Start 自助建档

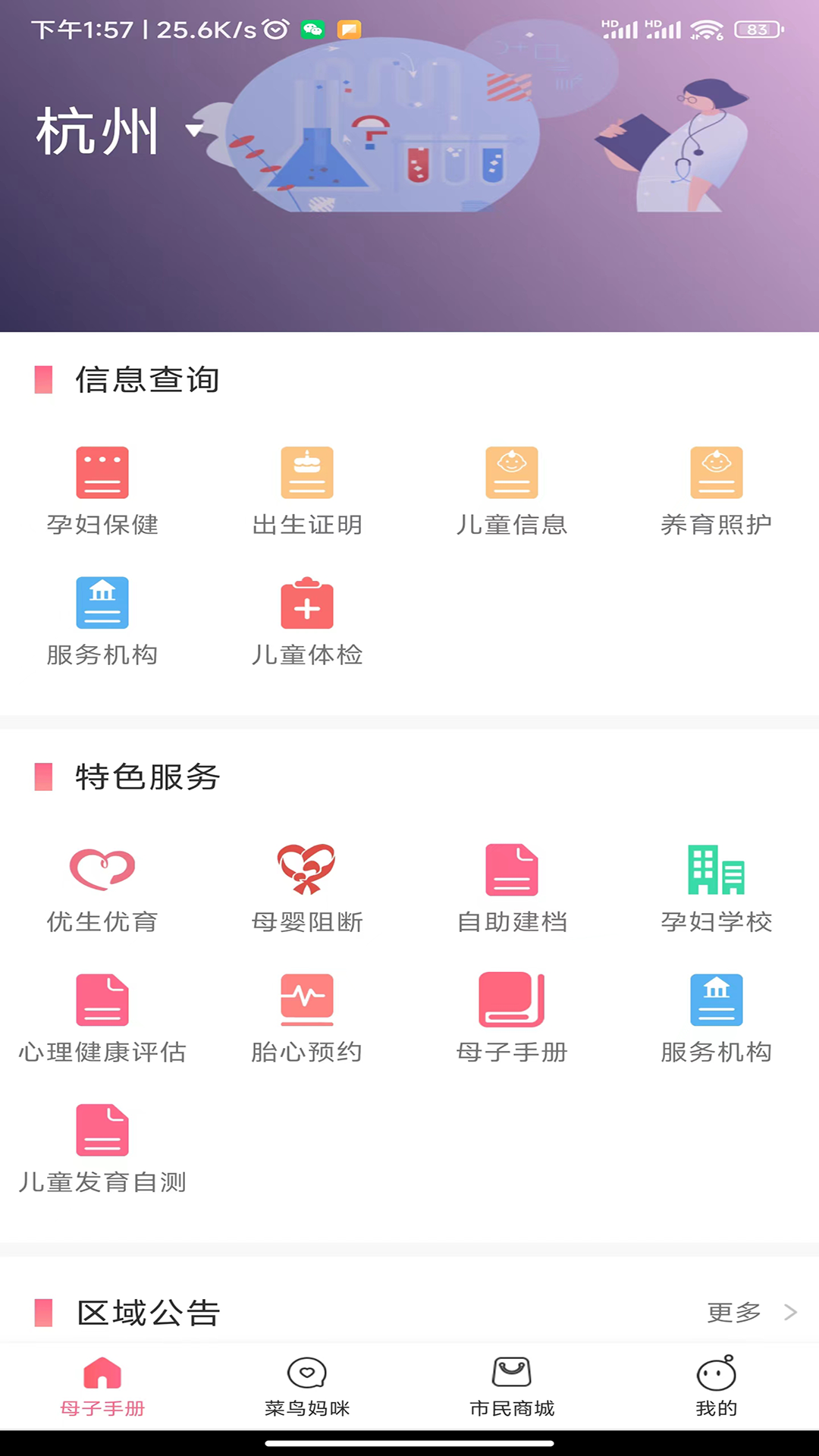point(512,889)
